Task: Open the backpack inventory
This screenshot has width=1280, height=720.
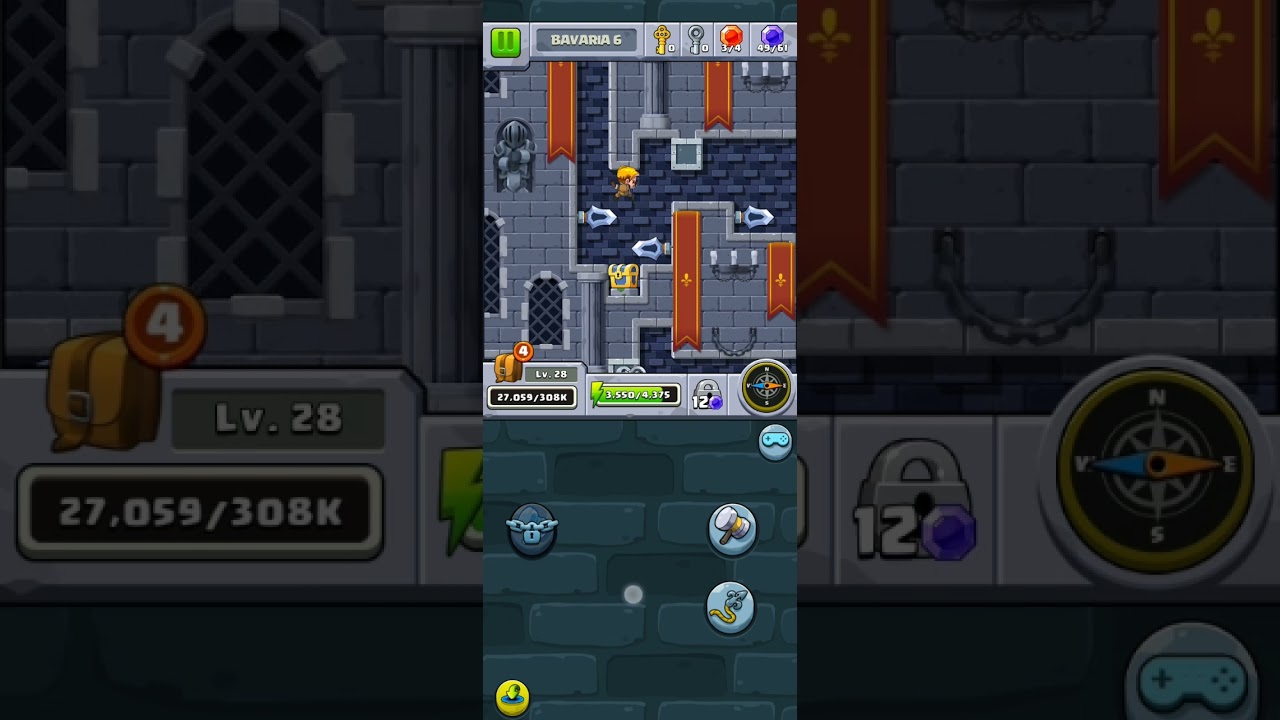Action: (x=509, y=367)
